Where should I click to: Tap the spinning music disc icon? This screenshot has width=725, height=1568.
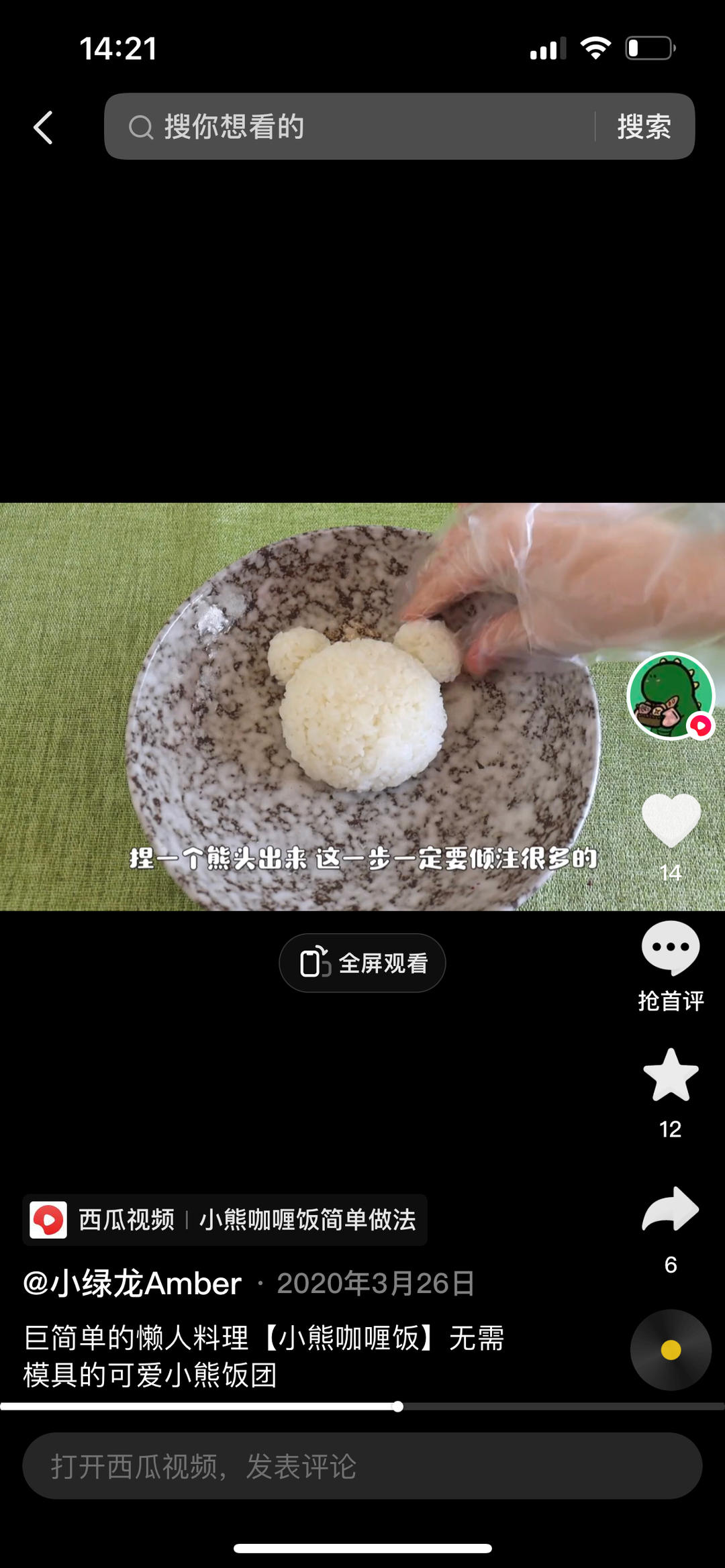(x=670, y=1351)
